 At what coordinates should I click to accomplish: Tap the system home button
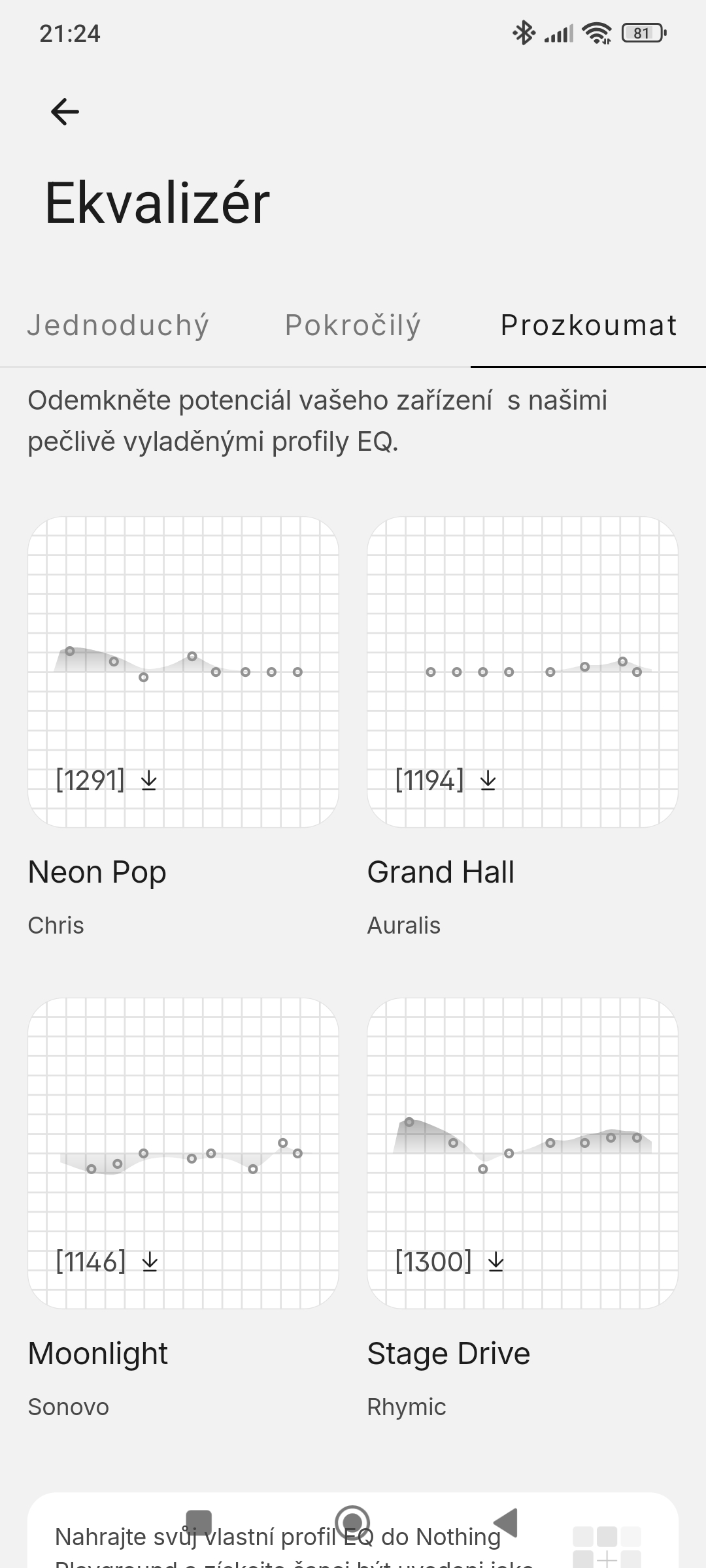click(x=352, y=1522)
